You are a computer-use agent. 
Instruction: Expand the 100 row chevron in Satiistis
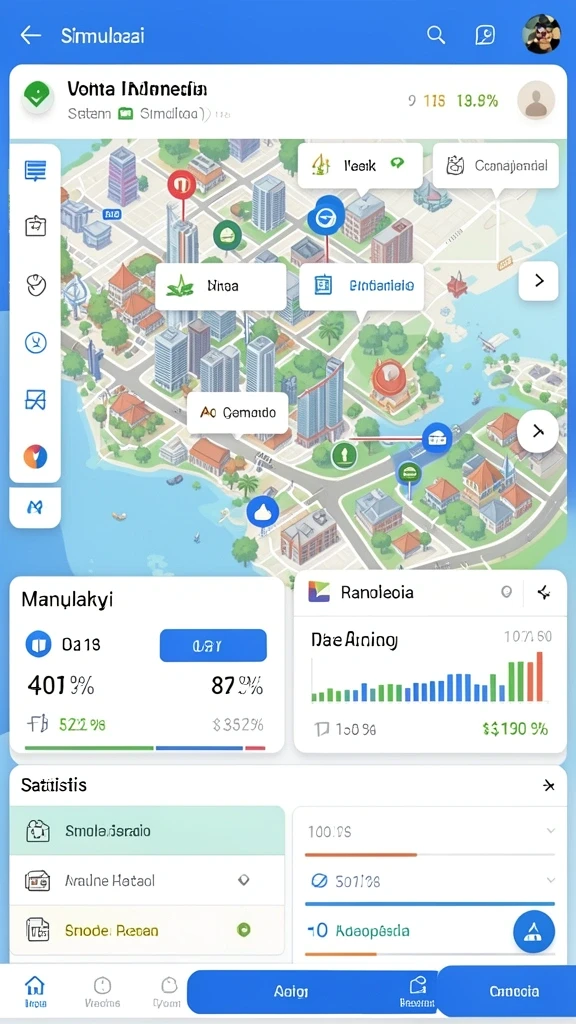click(551, 831)
